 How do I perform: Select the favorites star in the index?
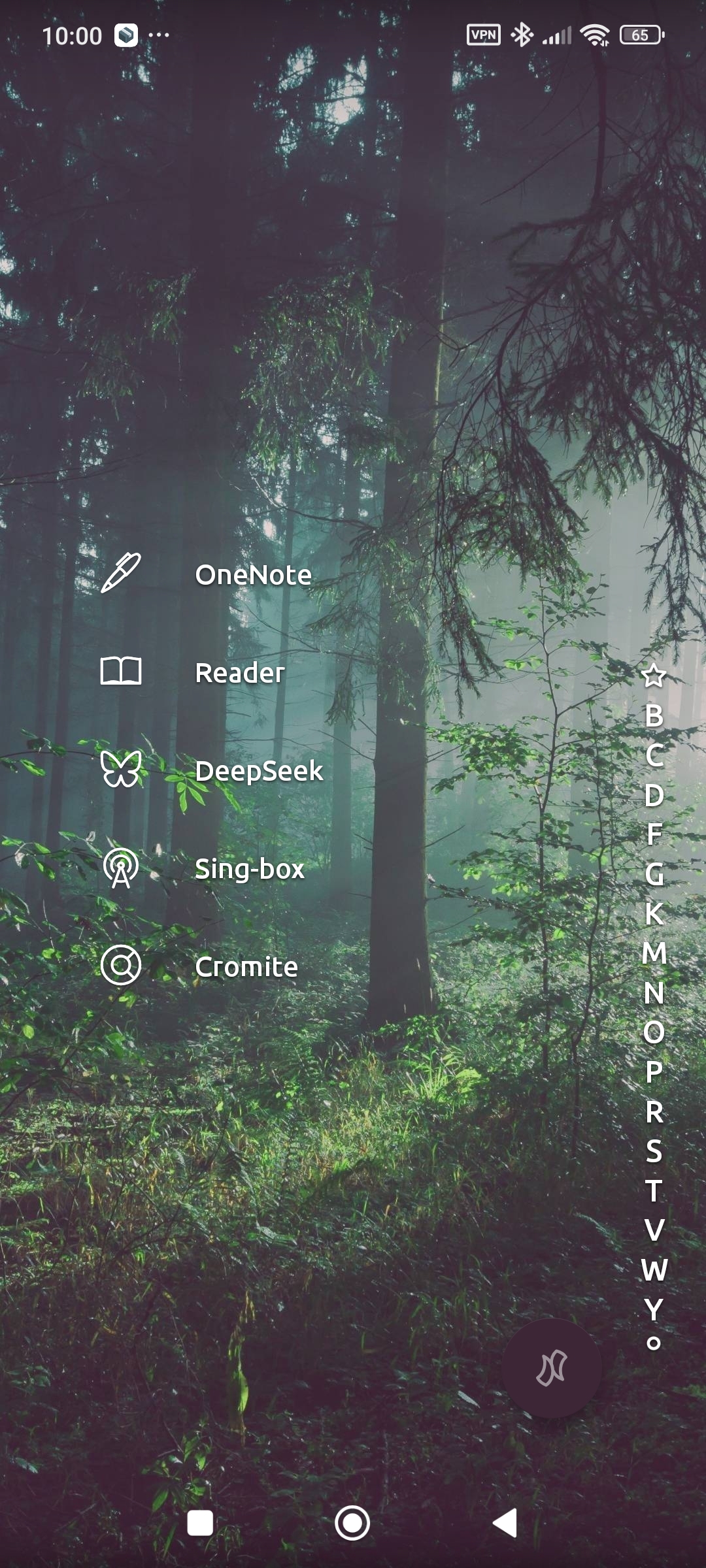pos(654,676)
